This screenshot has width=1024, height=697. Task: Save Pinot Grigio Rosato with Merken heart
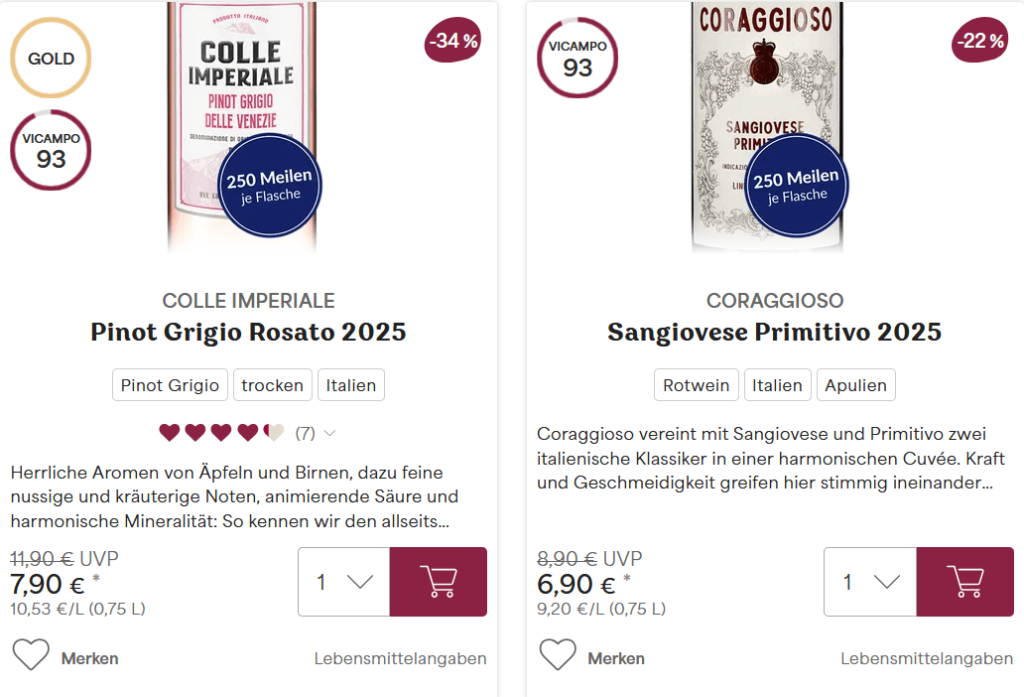(65, 655)
